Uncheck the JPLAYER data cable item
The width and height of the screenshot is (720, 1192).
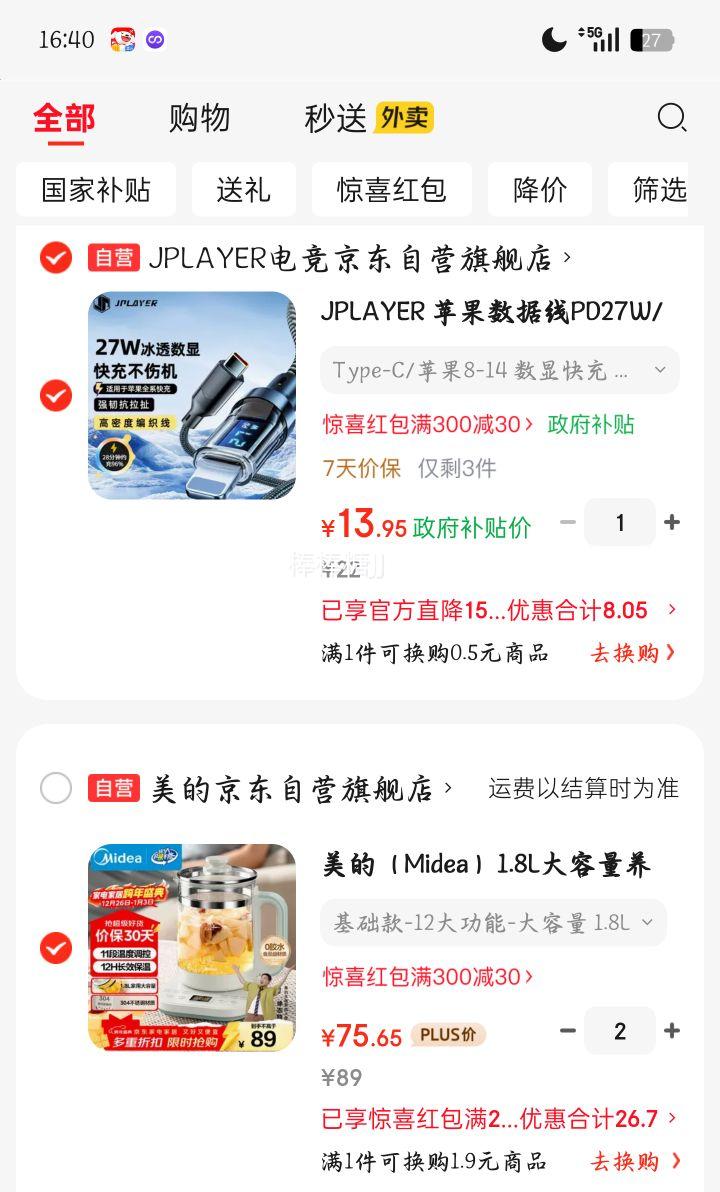[56, 395]
